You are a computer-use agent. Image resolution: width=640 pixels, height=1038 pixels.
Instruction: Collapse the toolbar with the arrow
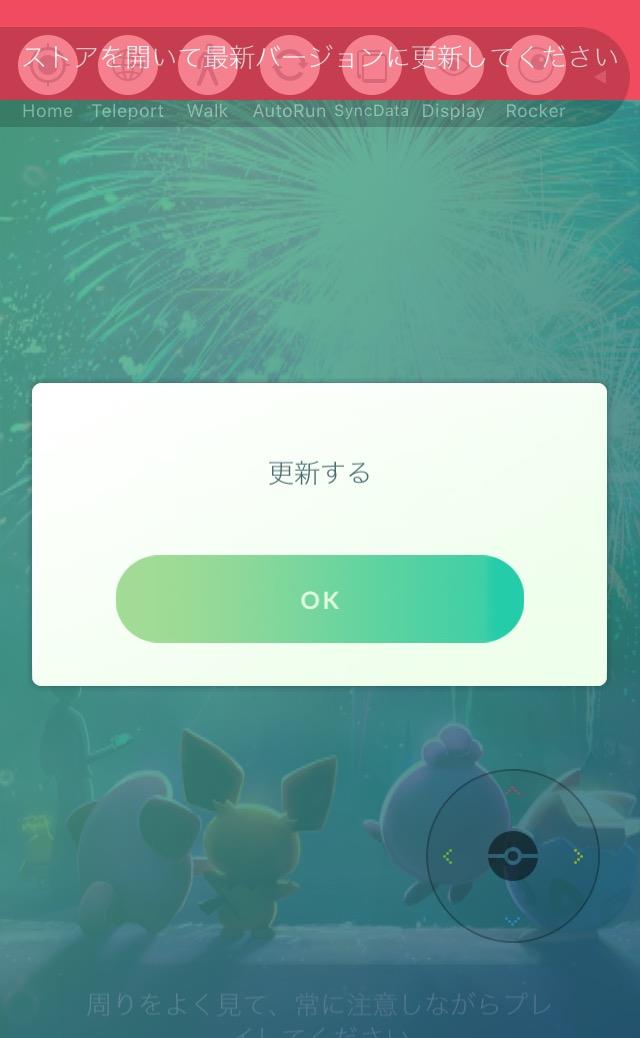point(600,77)
